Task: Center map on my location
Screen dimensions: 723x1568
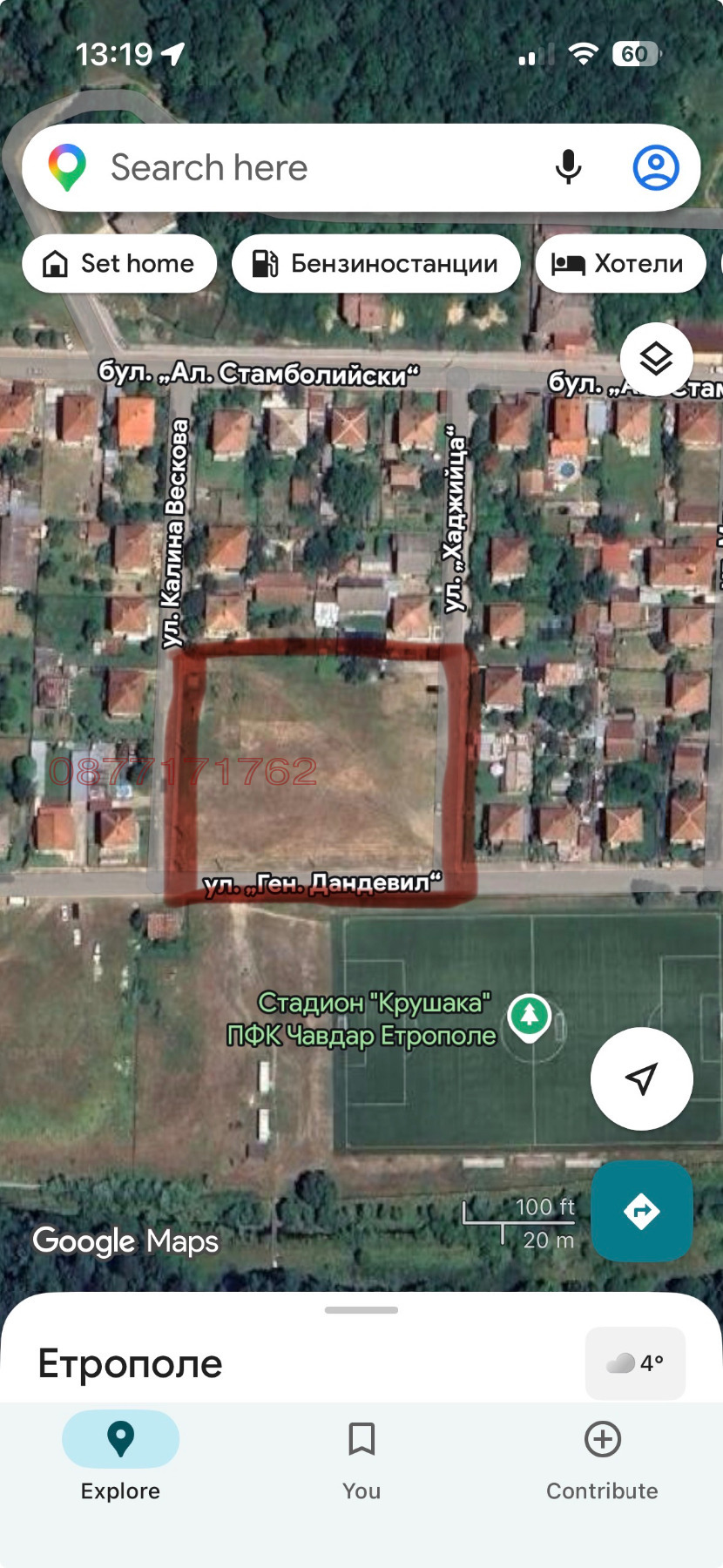Action: 641,1078
